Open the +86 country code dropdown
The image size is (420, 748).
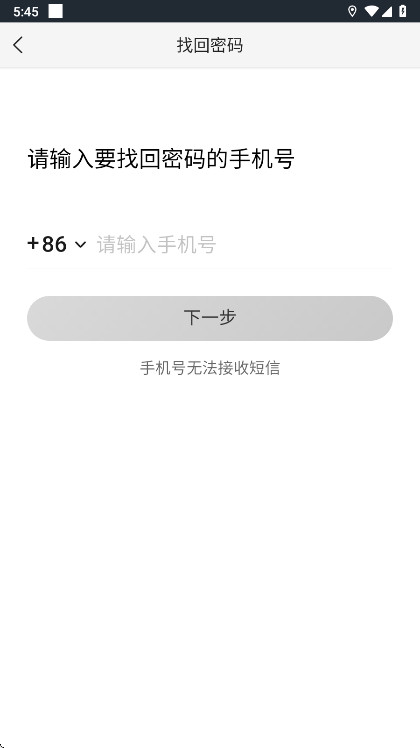click(x=57, y=244)
